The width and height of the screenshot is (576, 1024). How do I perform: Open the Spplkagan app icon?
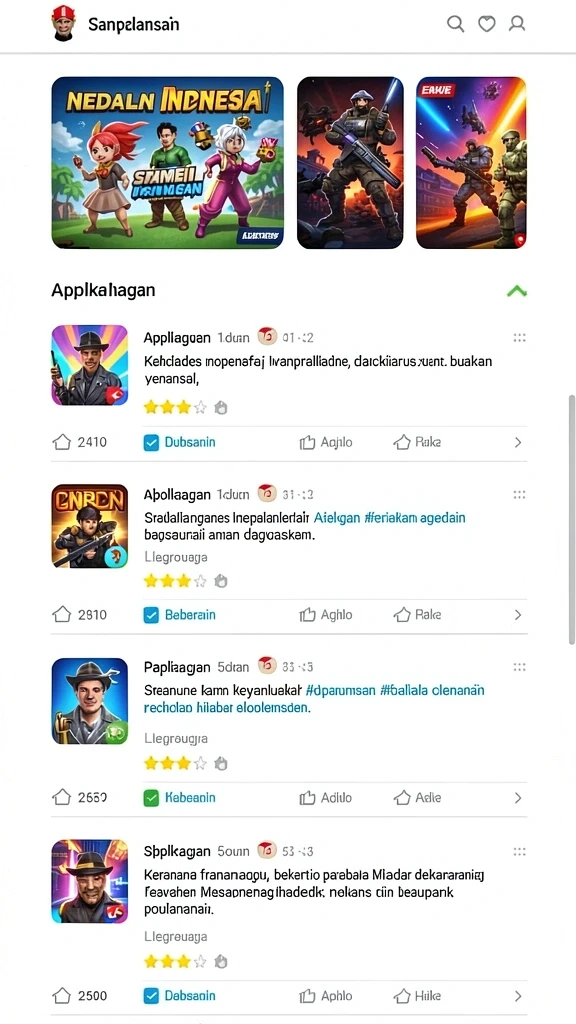point(89,881)
